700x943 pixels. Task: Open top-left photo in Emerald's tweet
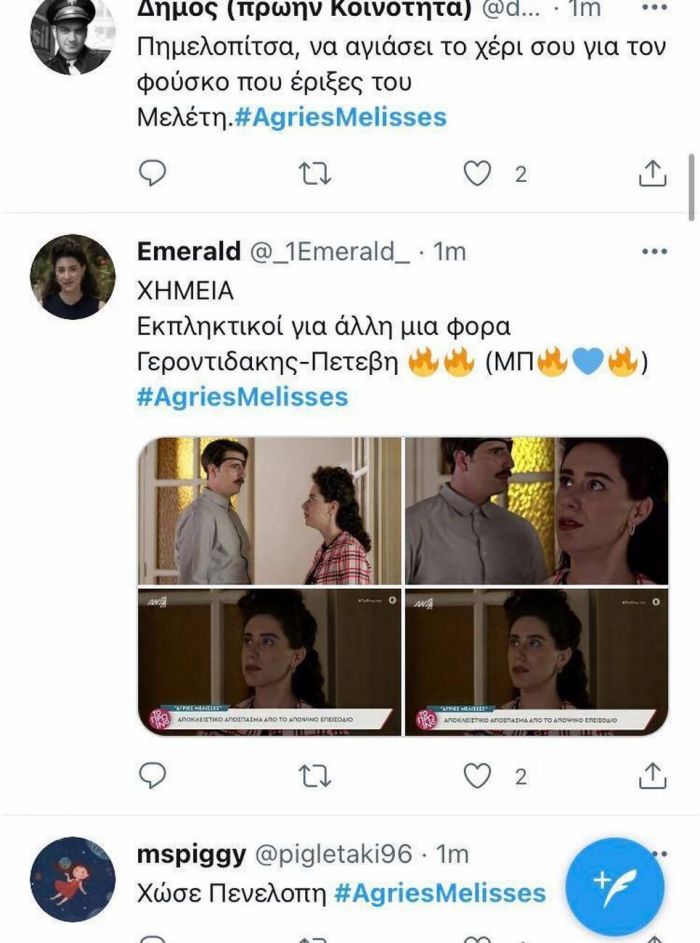tap(269, 511)
